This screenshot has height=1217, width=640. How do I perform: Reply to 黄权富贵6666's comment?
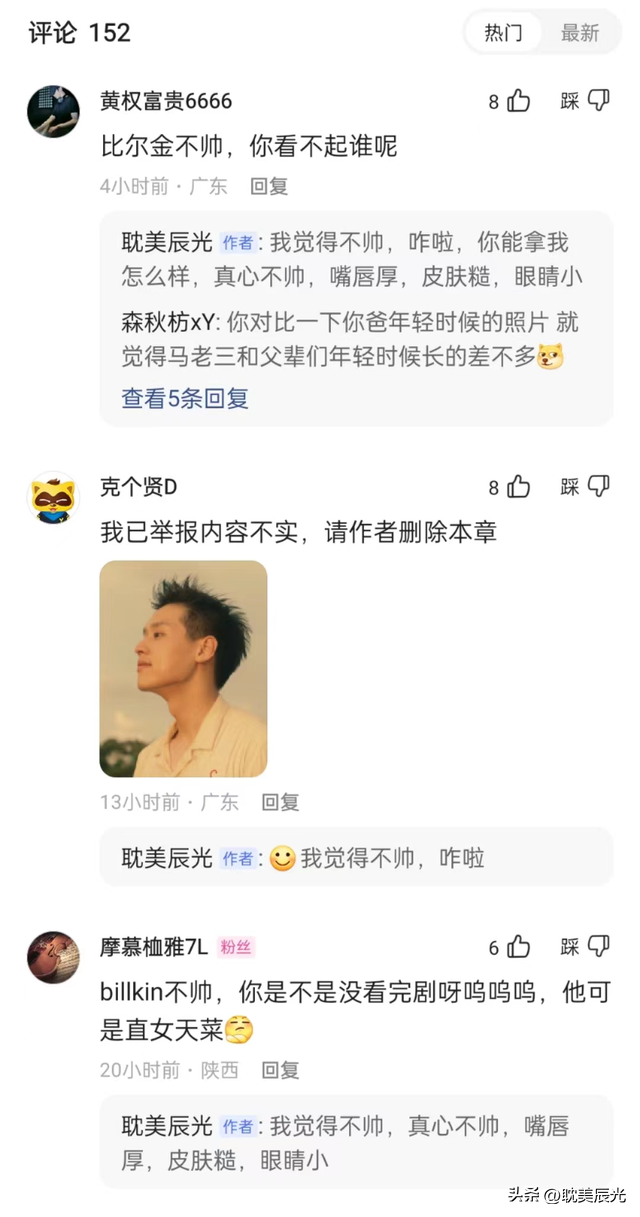(269, 186)
